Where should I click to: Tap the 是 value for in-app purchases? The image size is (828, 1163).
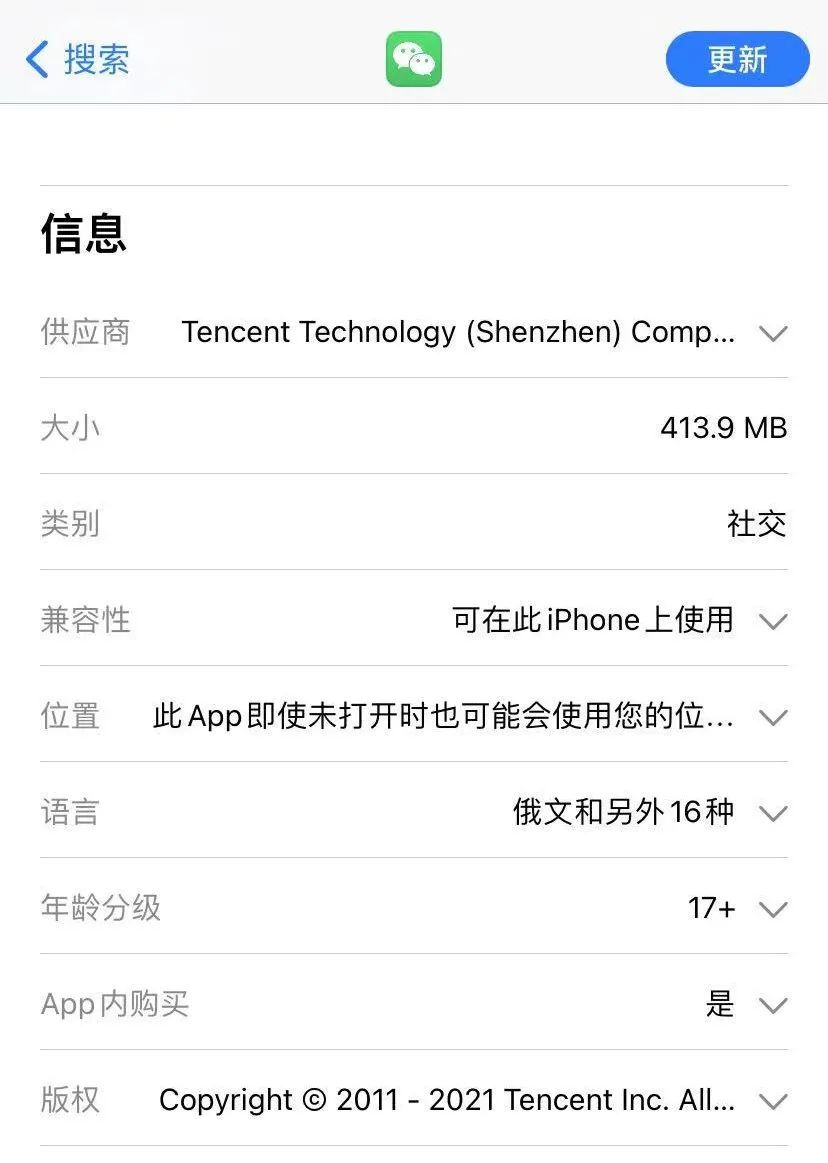720,1004
